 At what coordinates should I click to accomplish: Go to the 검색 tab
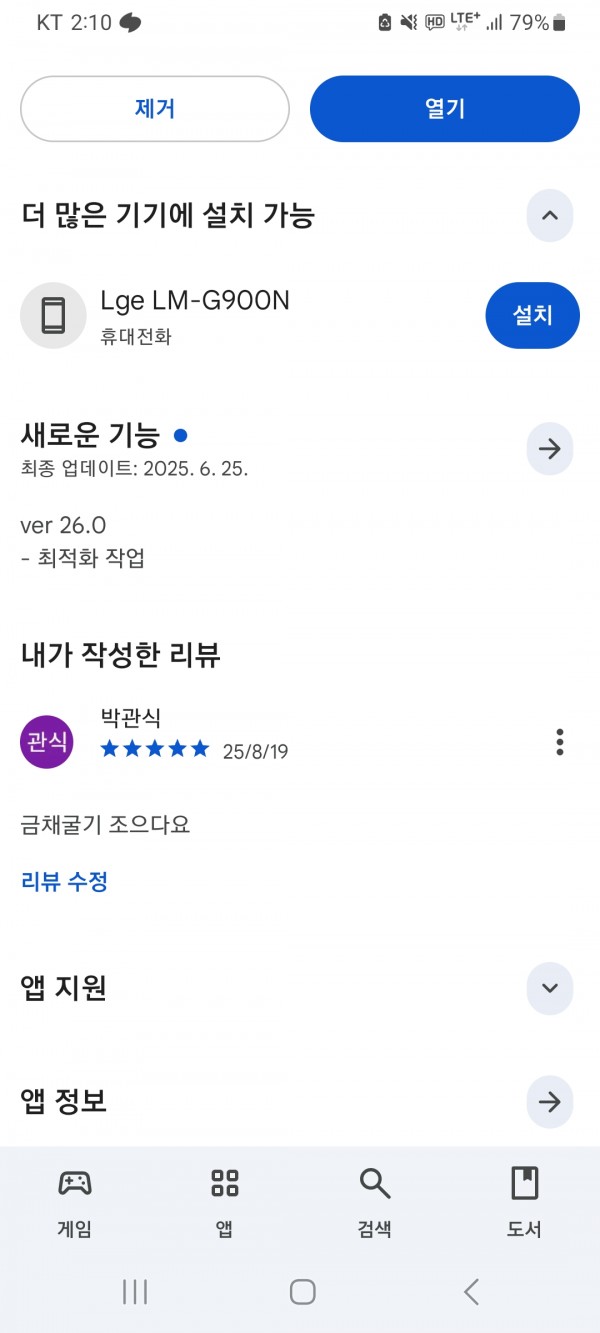(375, 1203)
